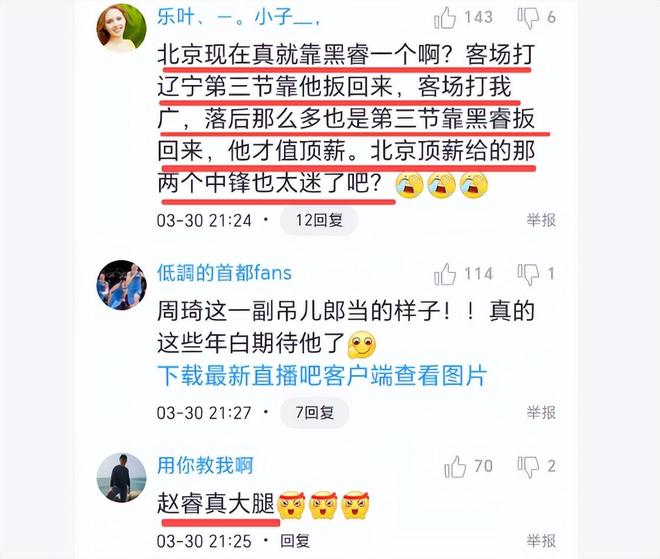Report the comment posted at 03-30 21:25
The height and width of the screenshot is (559, 660).
coord(541,541)
